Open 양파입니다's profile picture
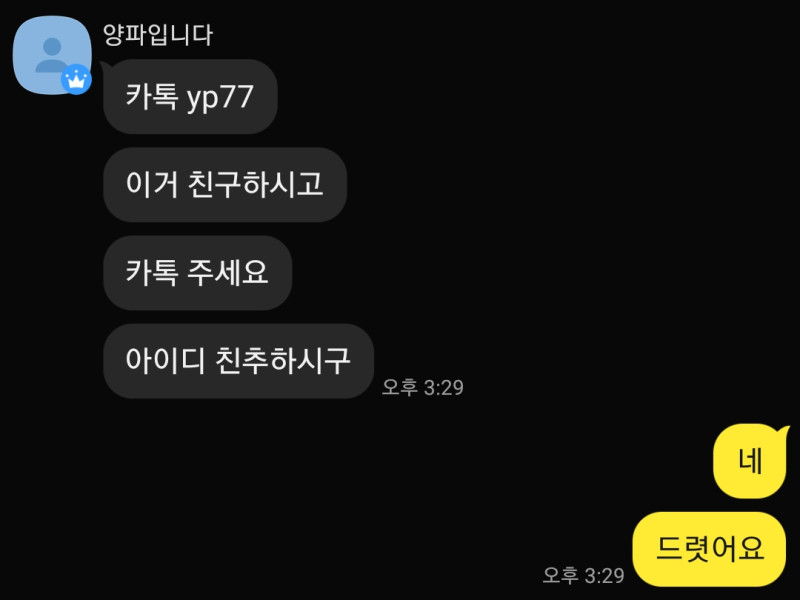 (50, 54)
